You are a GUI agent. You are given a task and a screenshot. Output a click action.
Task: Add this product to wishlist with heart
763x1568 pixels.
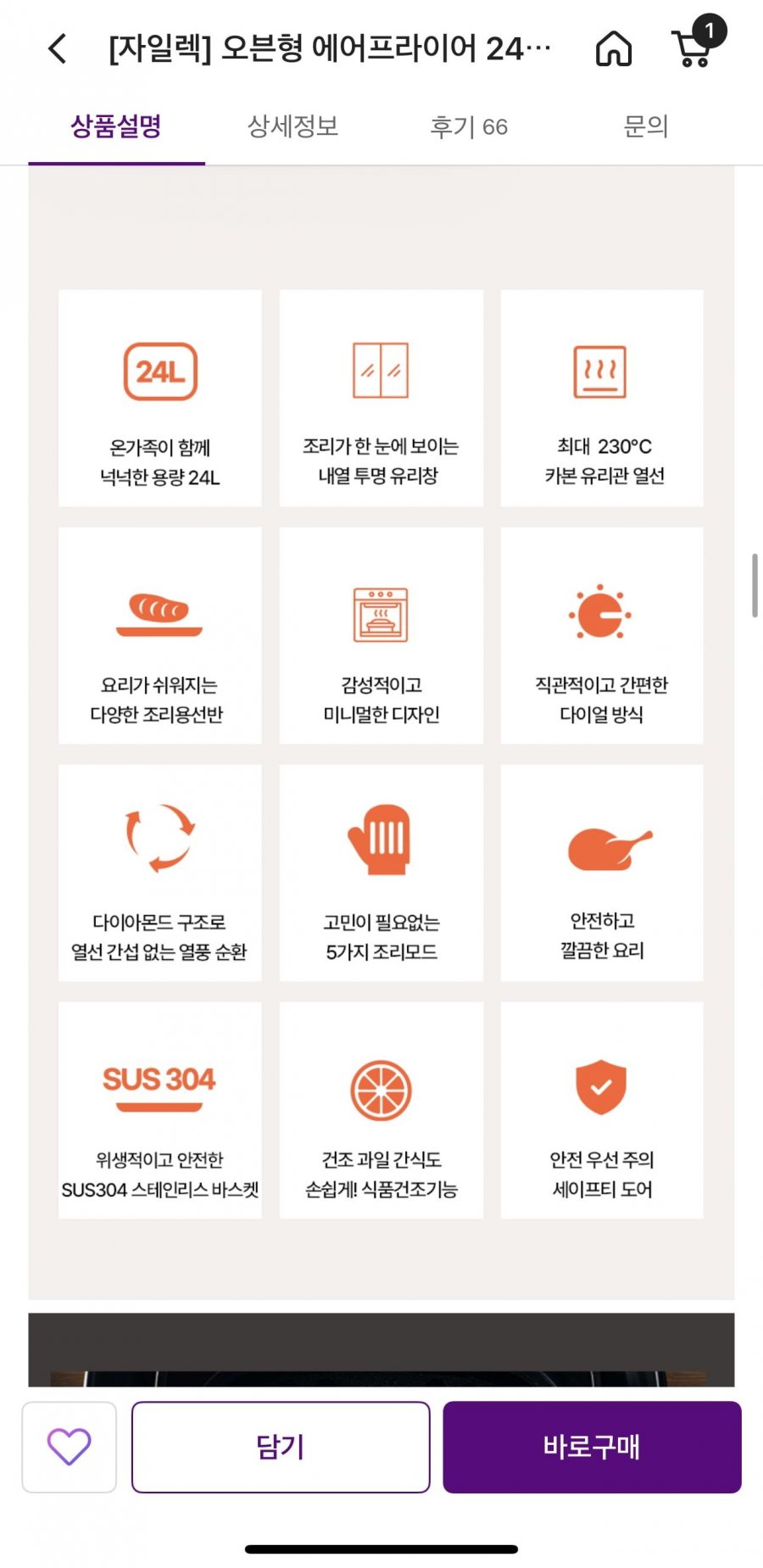coord(69,1447)
